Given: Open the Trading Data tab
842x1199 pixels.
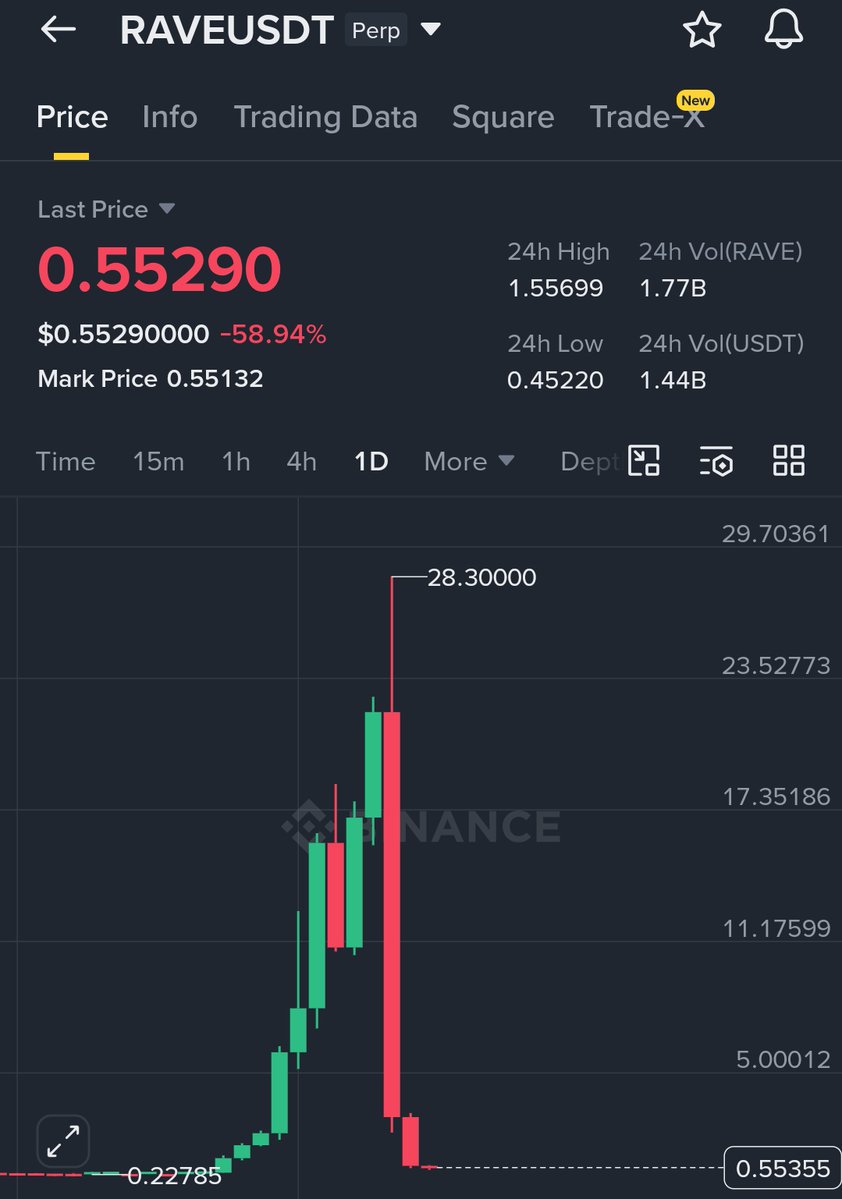Looking at the screenshot, I should 325,117.
